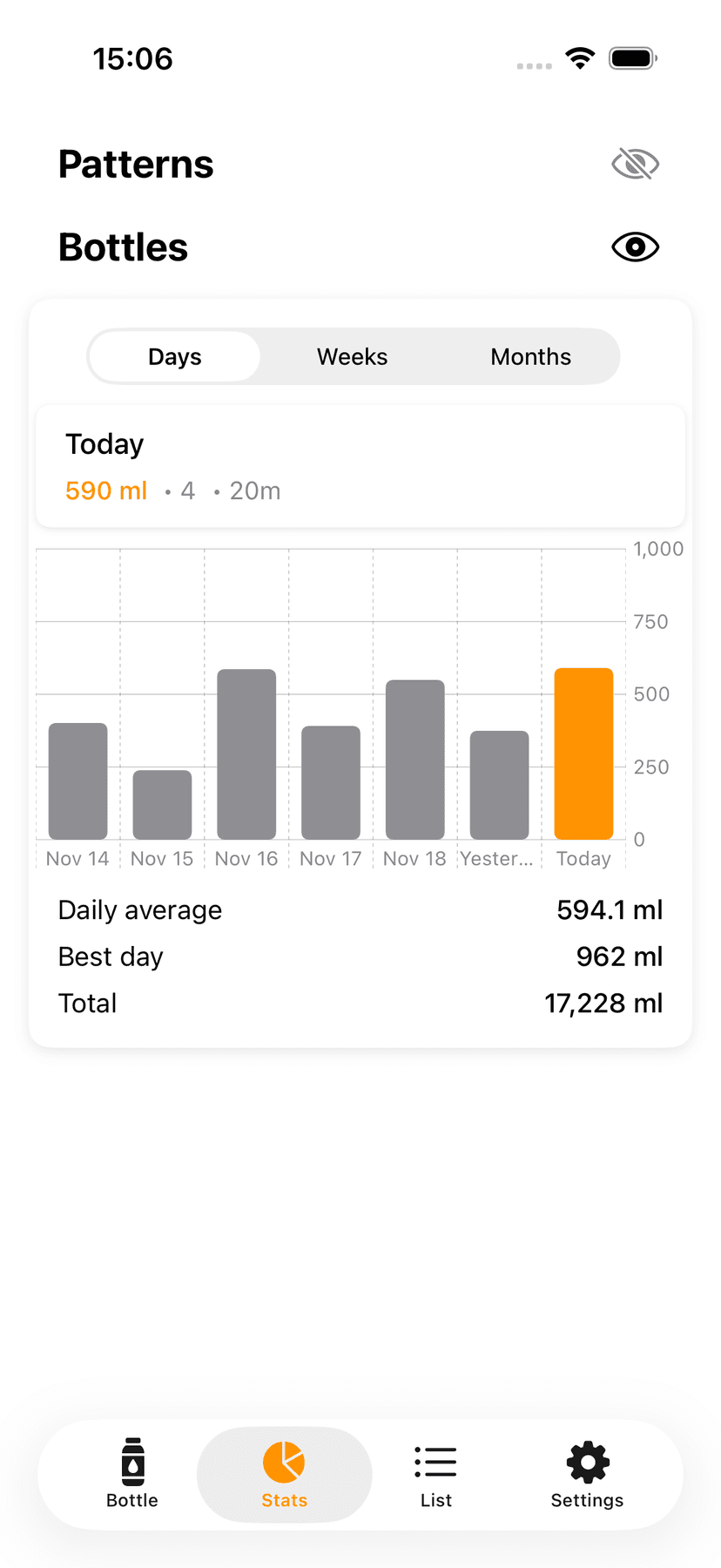Hide the Bottles section using the eye icon
This screenshot has width=721, height=1568.
tap(635, 247)
